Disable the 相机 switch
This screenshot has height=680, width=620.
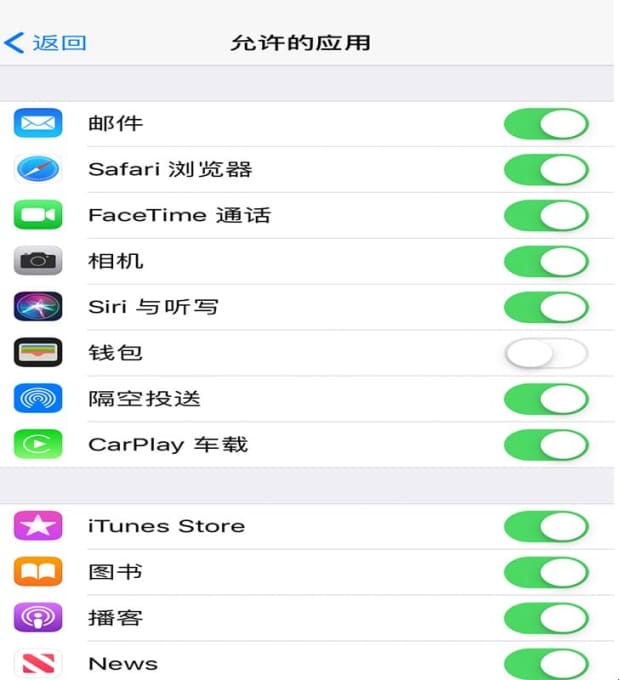(546, 262)
